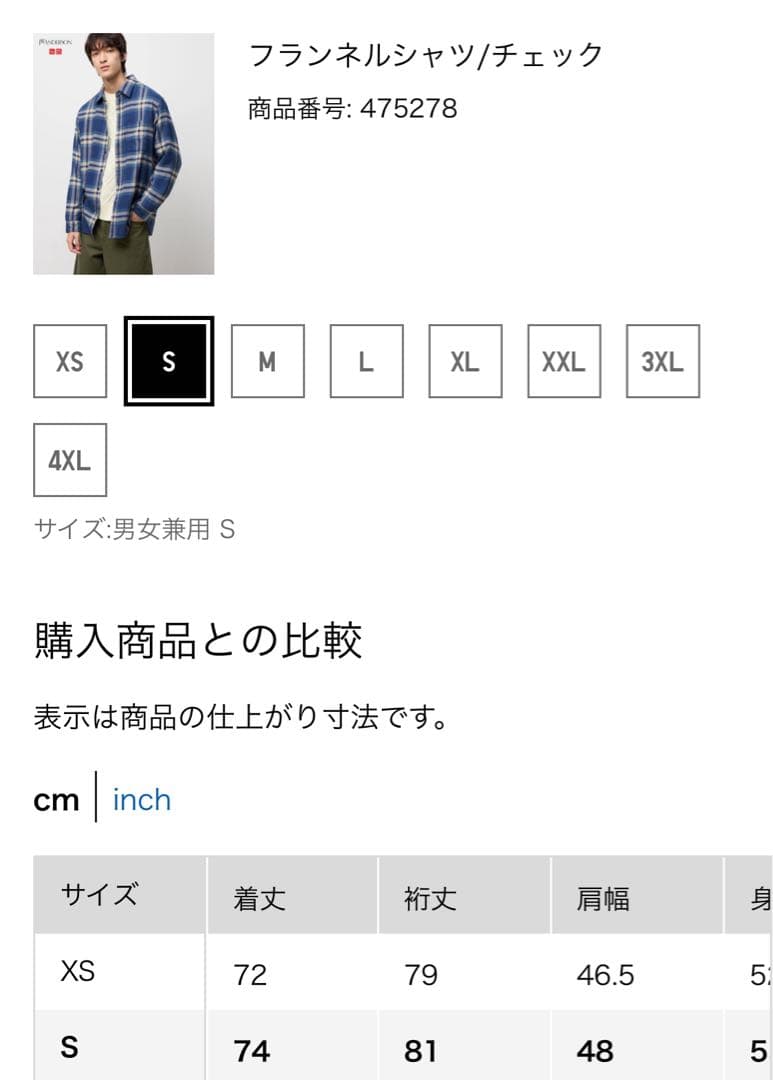Switch measurements to inch
Viewport: 773px width, 1080px height.
pyautogui.click(x=142, y=800)
